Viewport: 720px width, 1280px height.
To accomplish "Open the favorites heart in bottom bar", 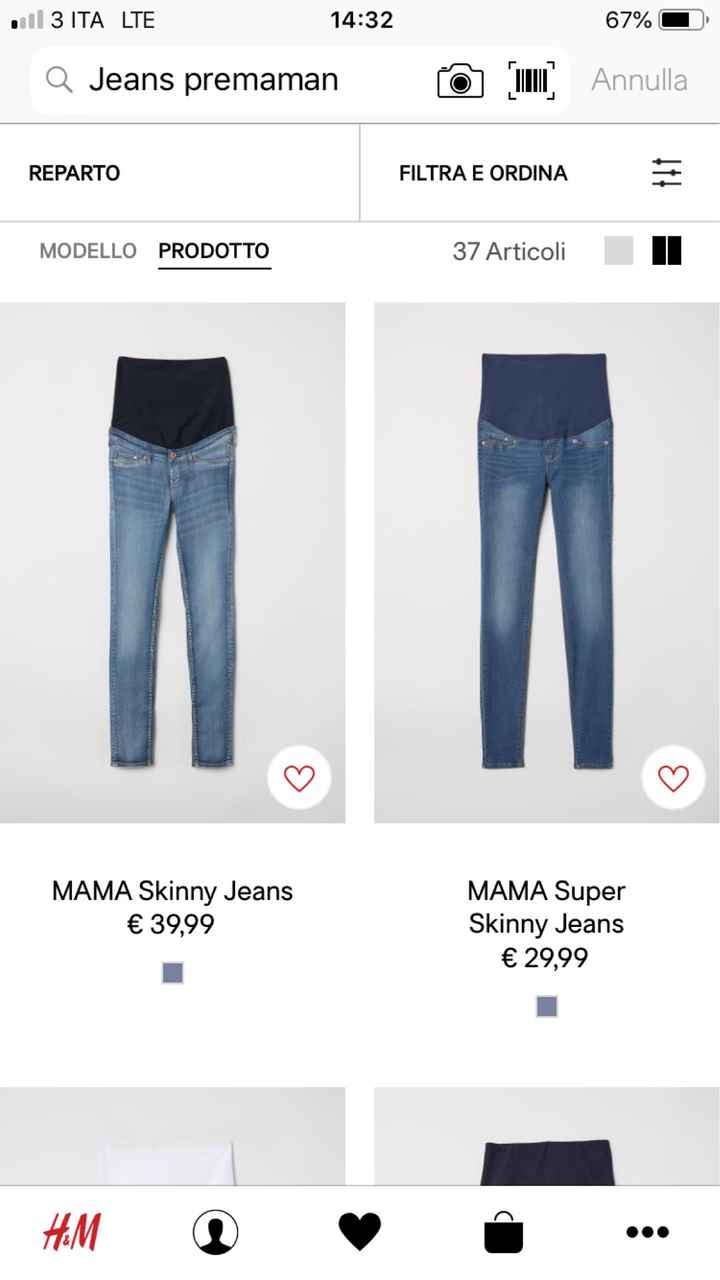I will pos(360,1232).
